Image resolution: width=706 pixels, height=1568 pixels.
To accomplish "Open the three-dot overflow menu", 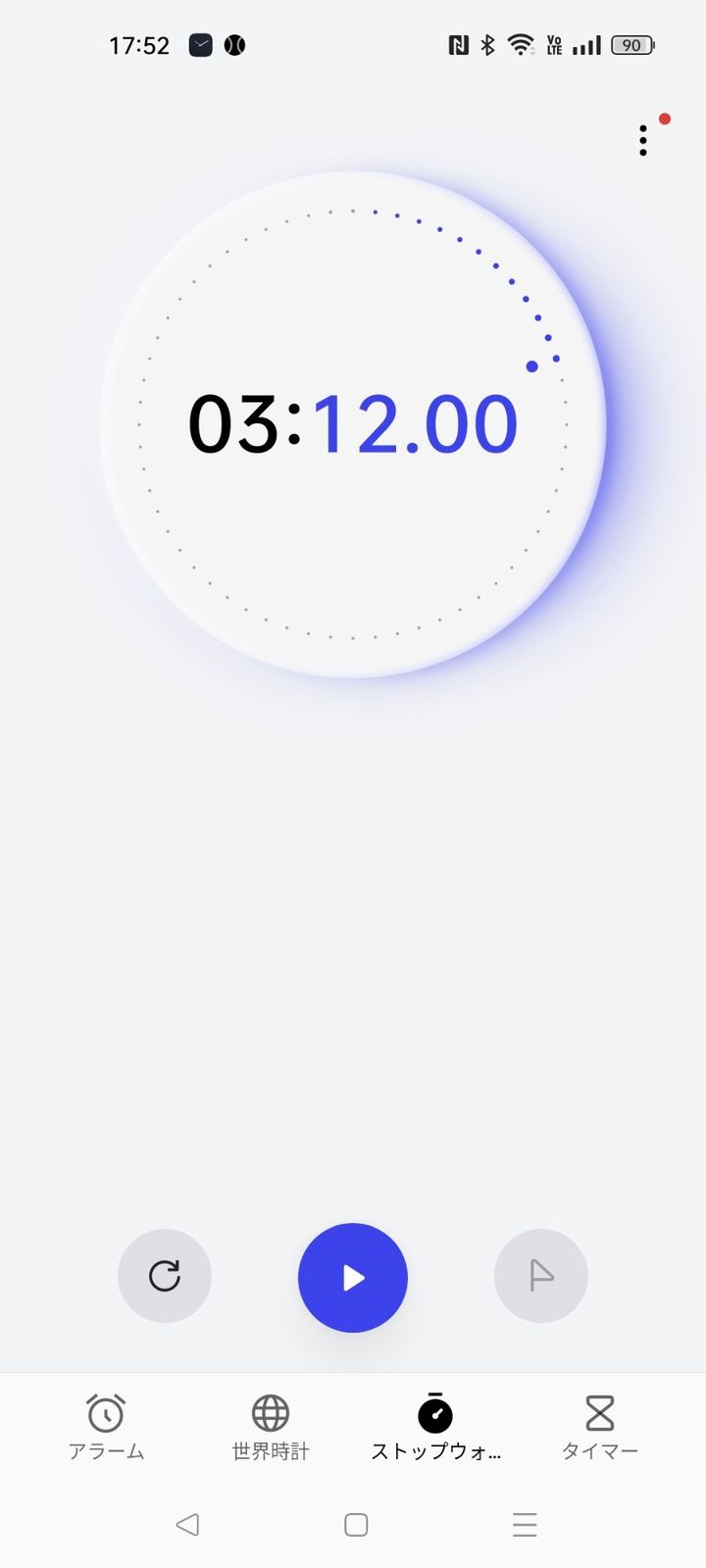I will pos(643,140).
